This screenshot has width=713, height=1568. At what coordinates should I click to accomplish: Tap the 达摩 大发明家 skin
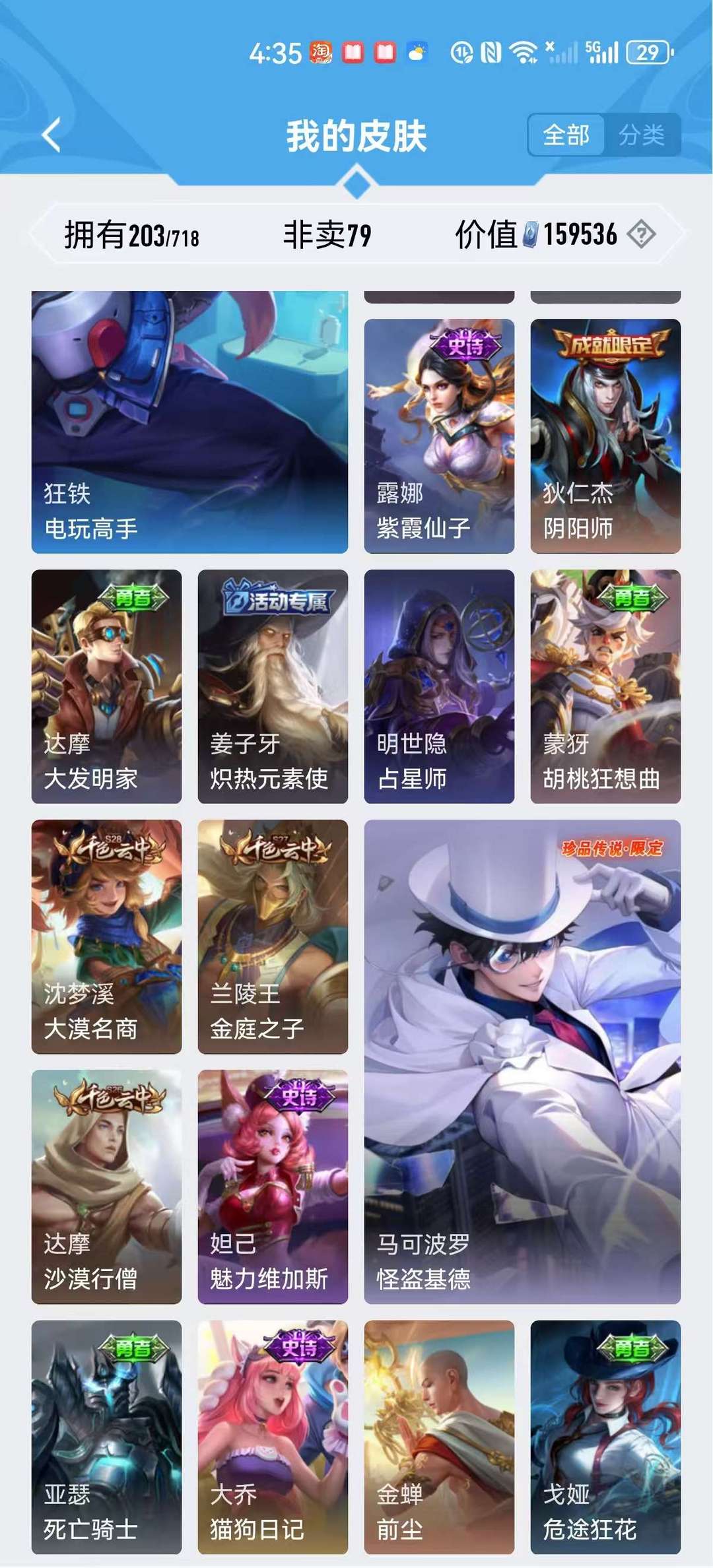[106, 686]
